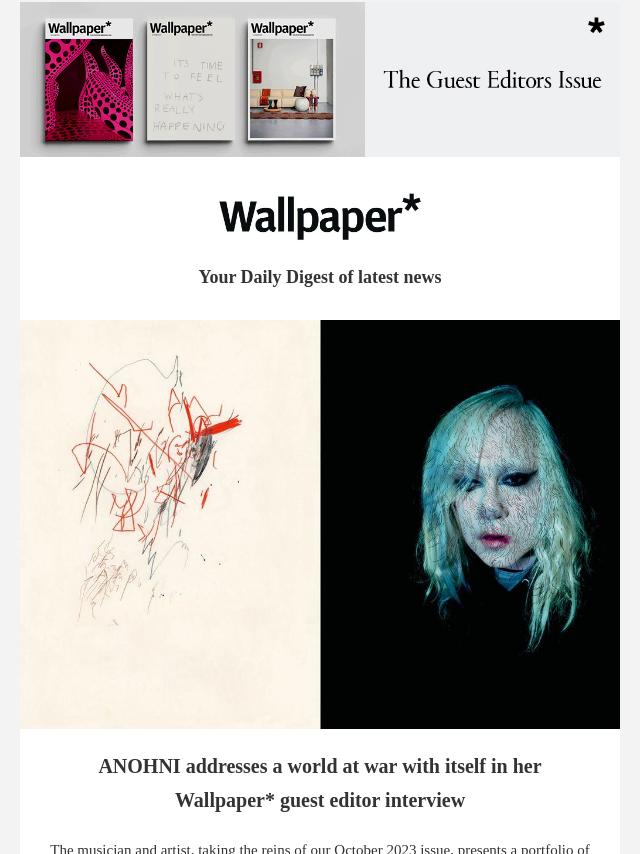640x854 pixels.
Task: Read the ANOHNI guest editor interview headline
Action: tap(320, 783)
